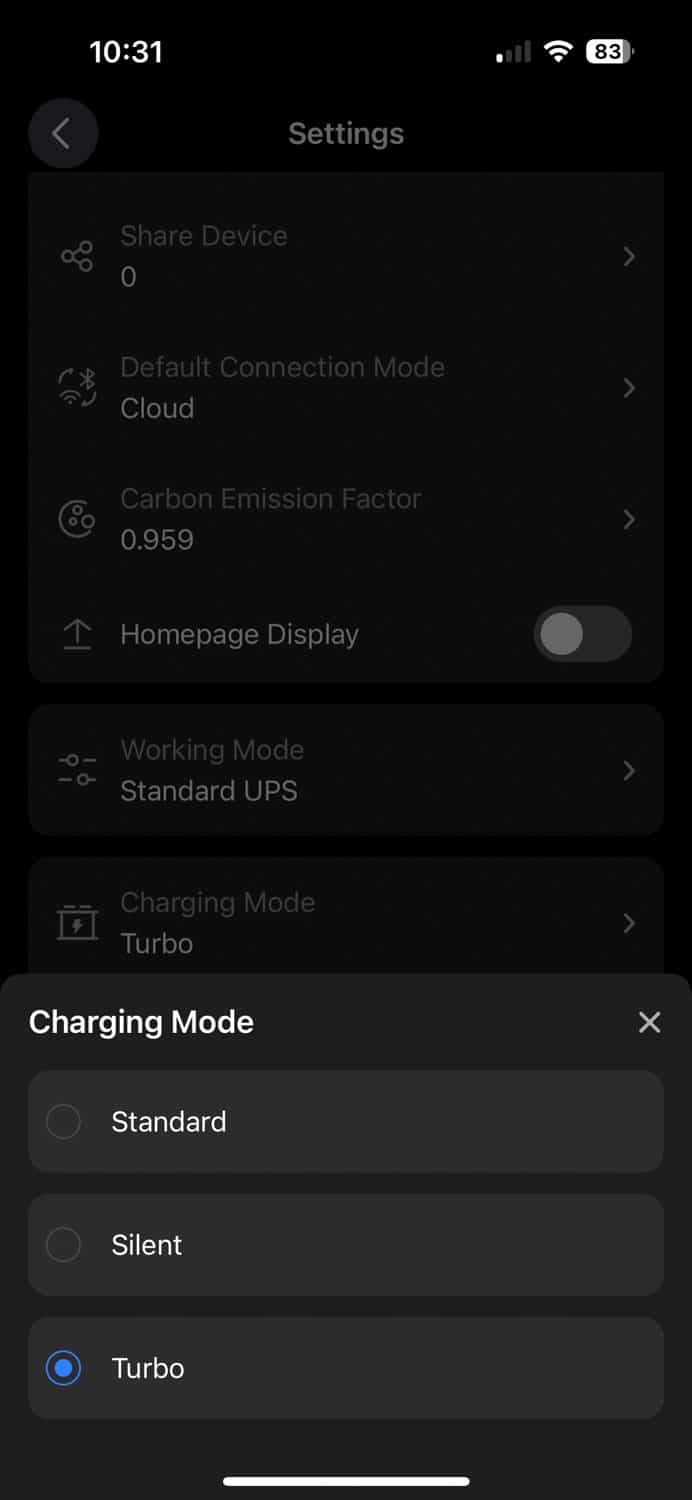Close the Charging Mode sheet
692x1500 pixels.
649,1022
